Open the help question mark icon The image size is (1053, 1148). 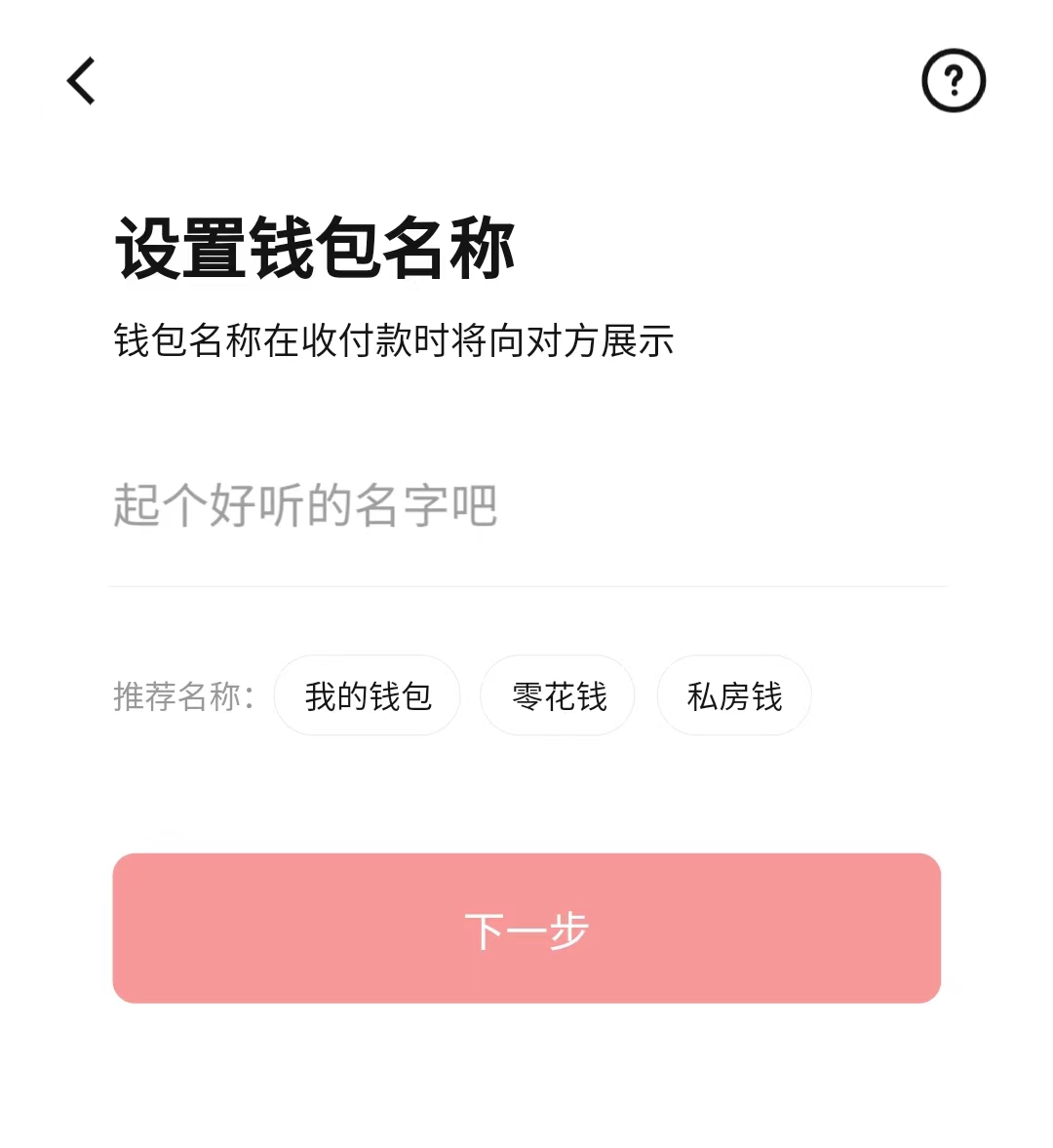pos(953,81)
